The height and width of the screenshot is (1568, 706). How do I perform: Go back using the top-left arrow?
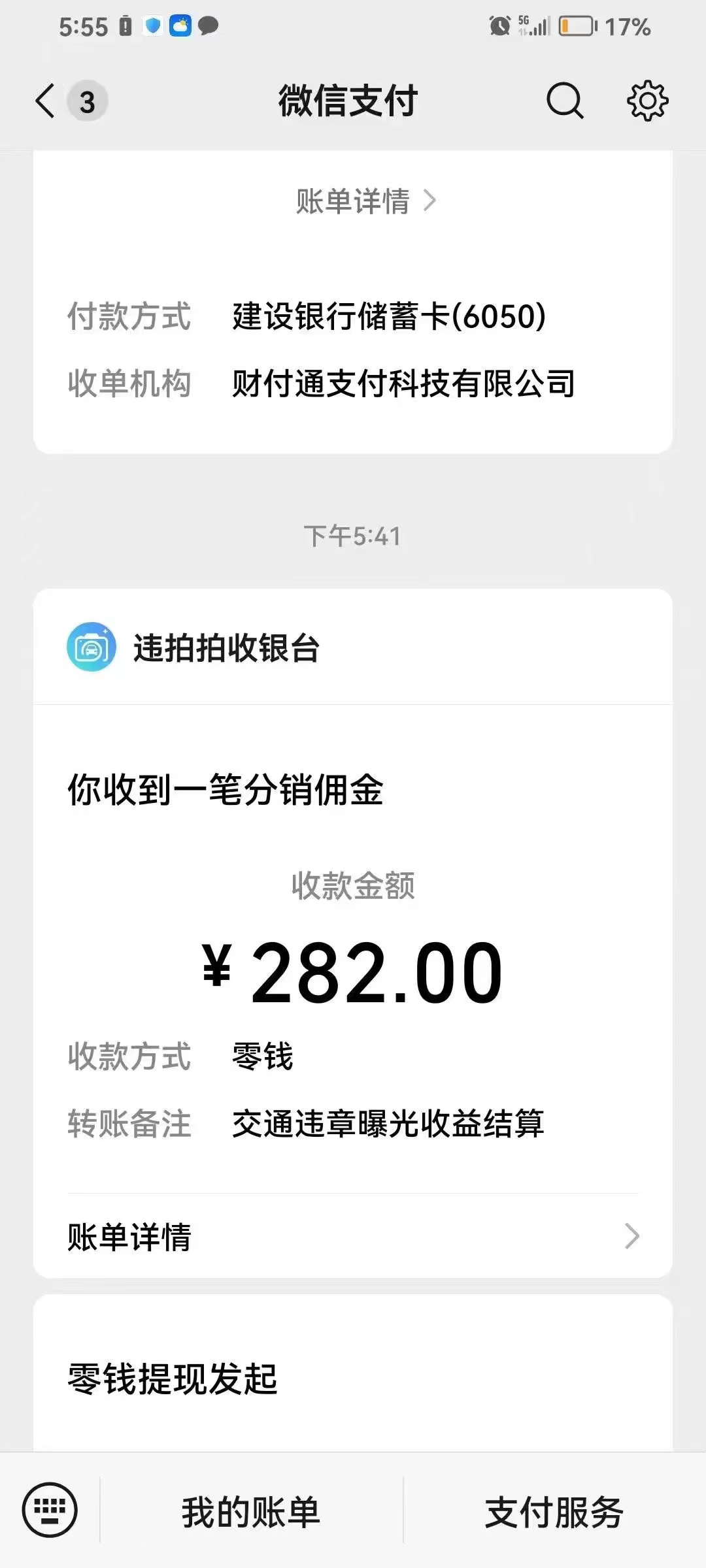(x=45, y=101)
